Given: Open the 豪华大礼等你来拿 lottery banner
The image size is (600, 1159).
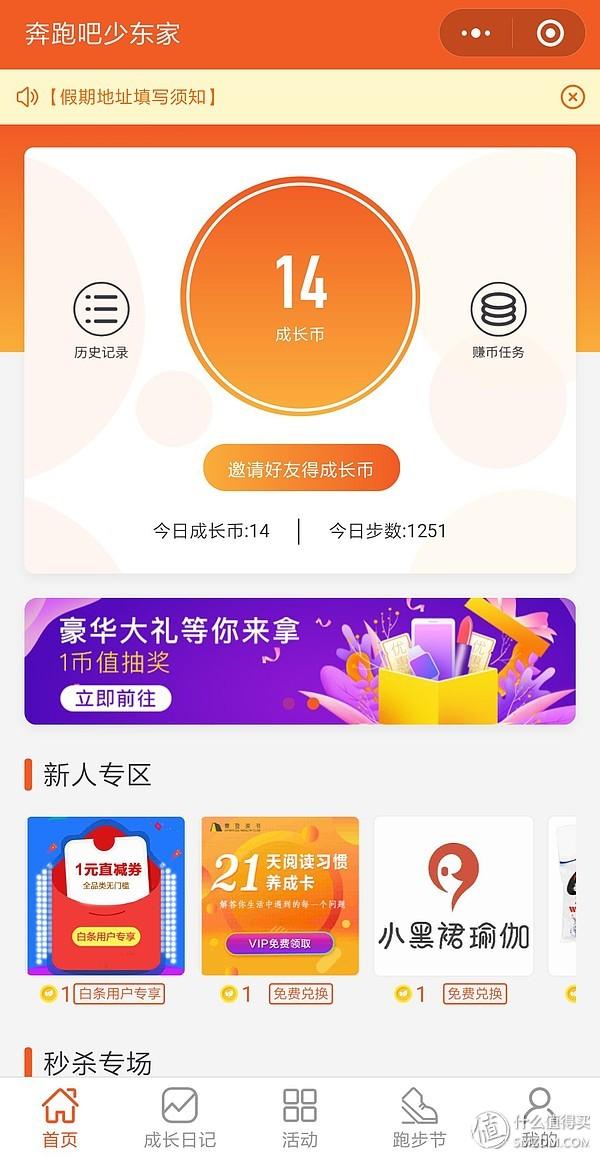Looking at the screenshot, I should 300,660.
